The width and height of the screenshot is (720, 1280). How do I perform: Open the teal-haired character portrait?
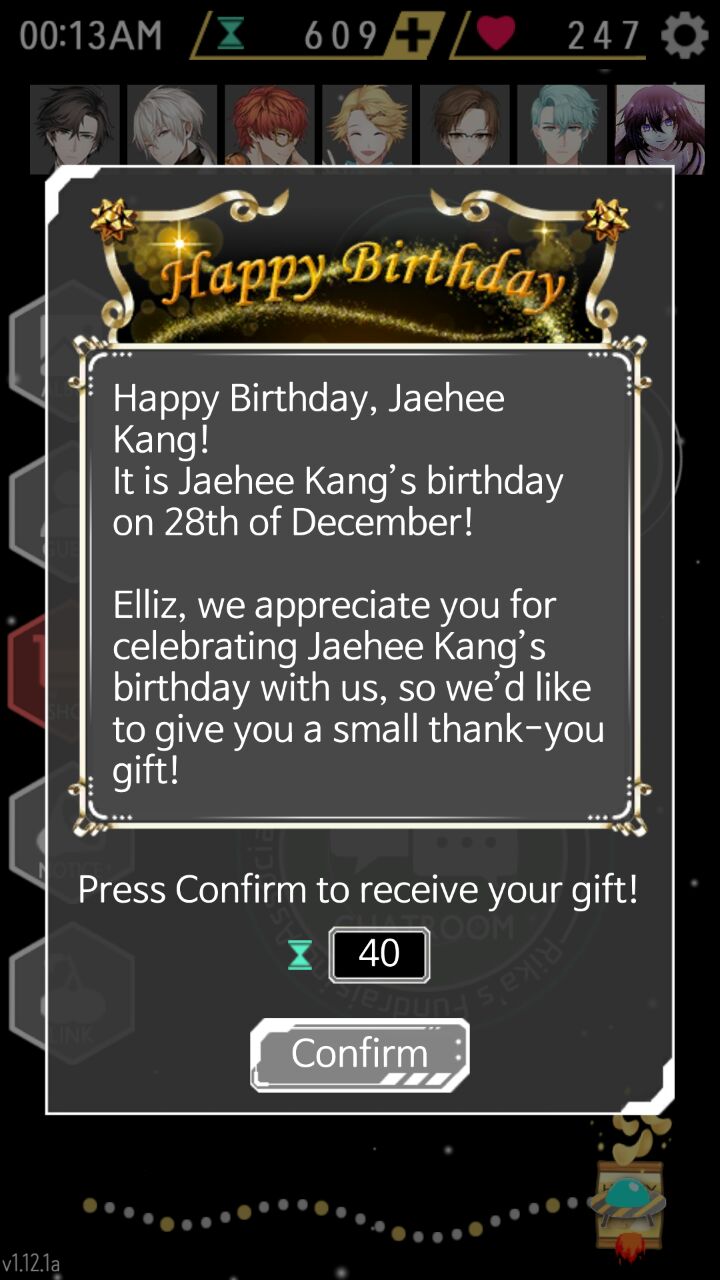point(562,125)
